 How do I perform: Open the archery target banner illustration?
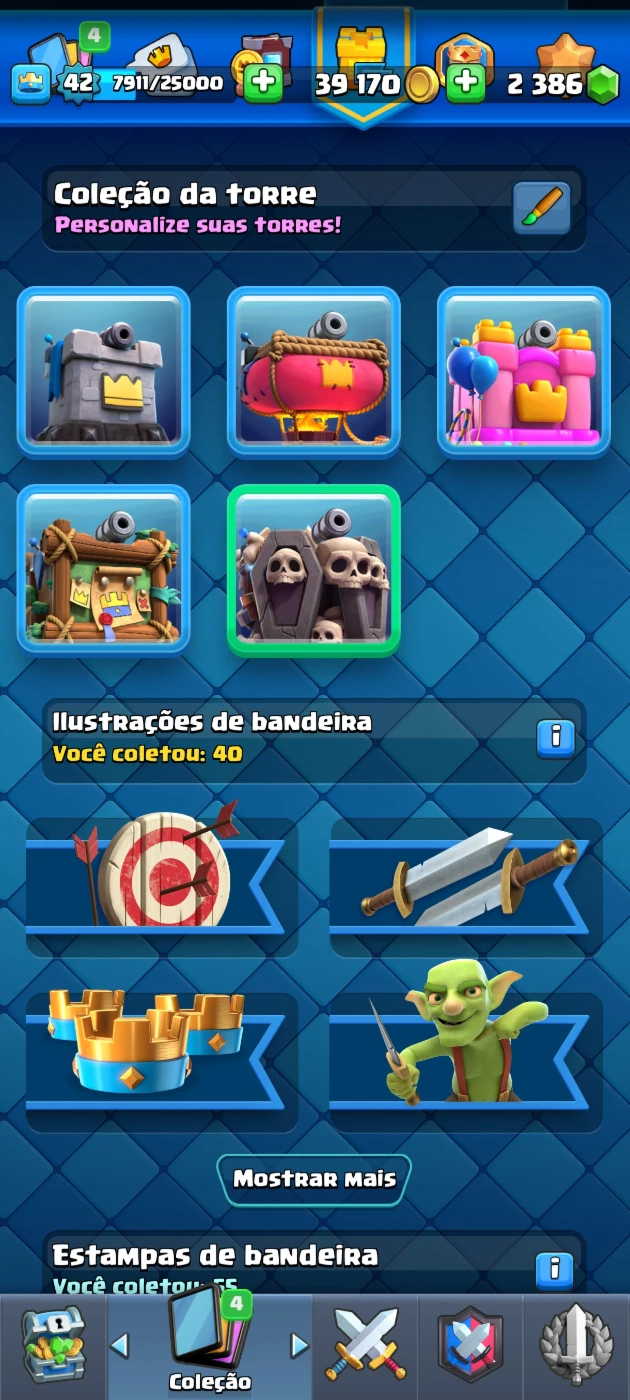160,868
